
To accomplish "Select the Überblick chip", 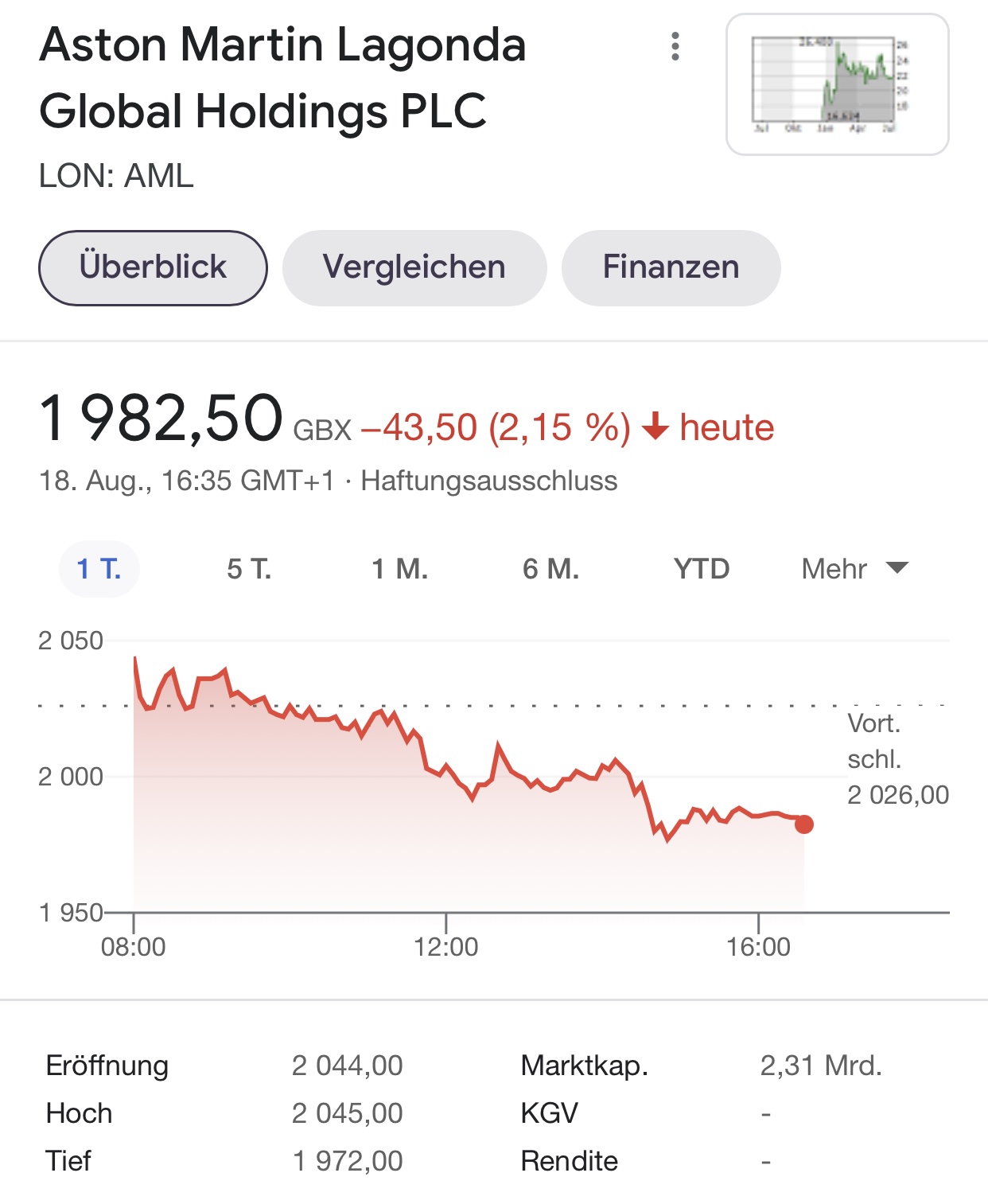I will pyautogui.click(x=153, y=267).
